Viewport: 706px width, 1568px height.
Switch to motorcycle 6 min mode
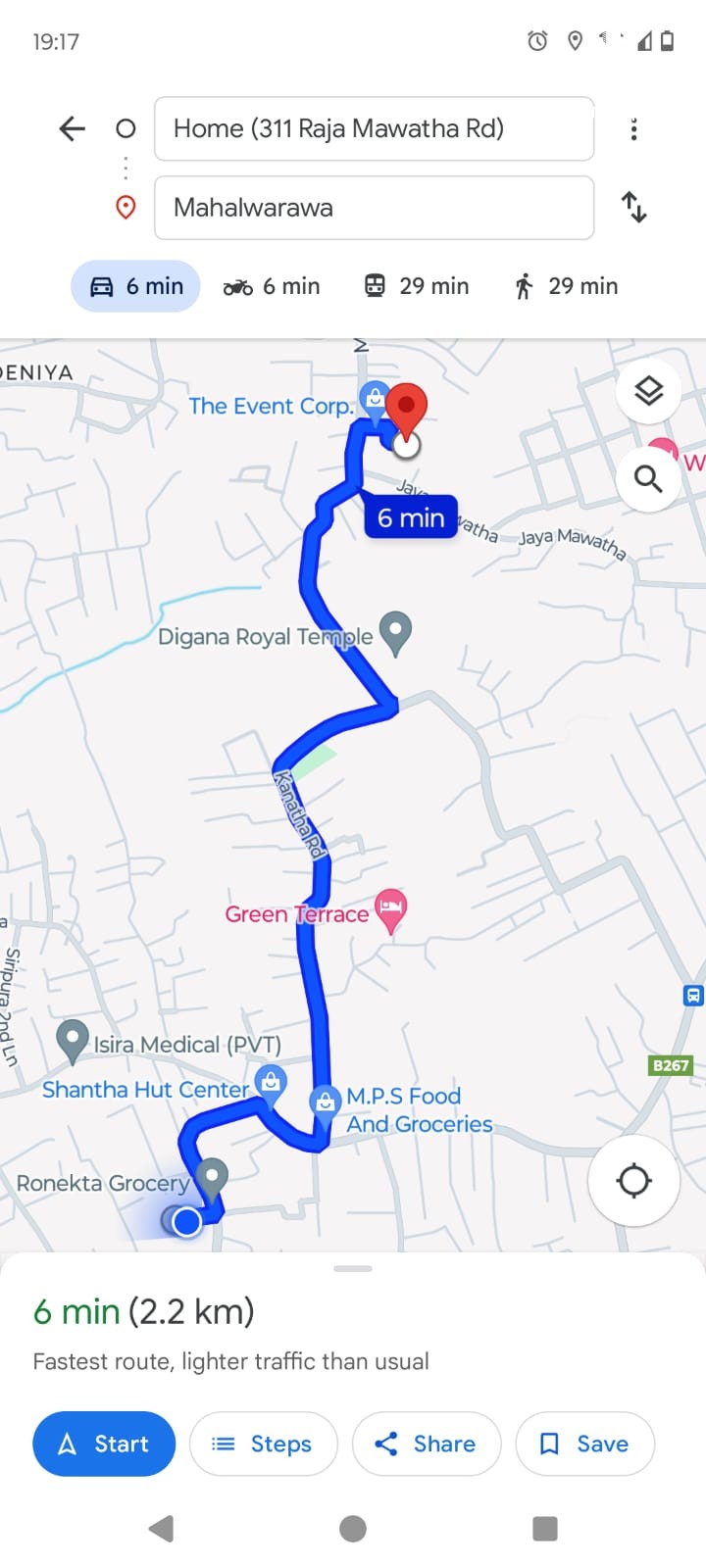point(272,286)
